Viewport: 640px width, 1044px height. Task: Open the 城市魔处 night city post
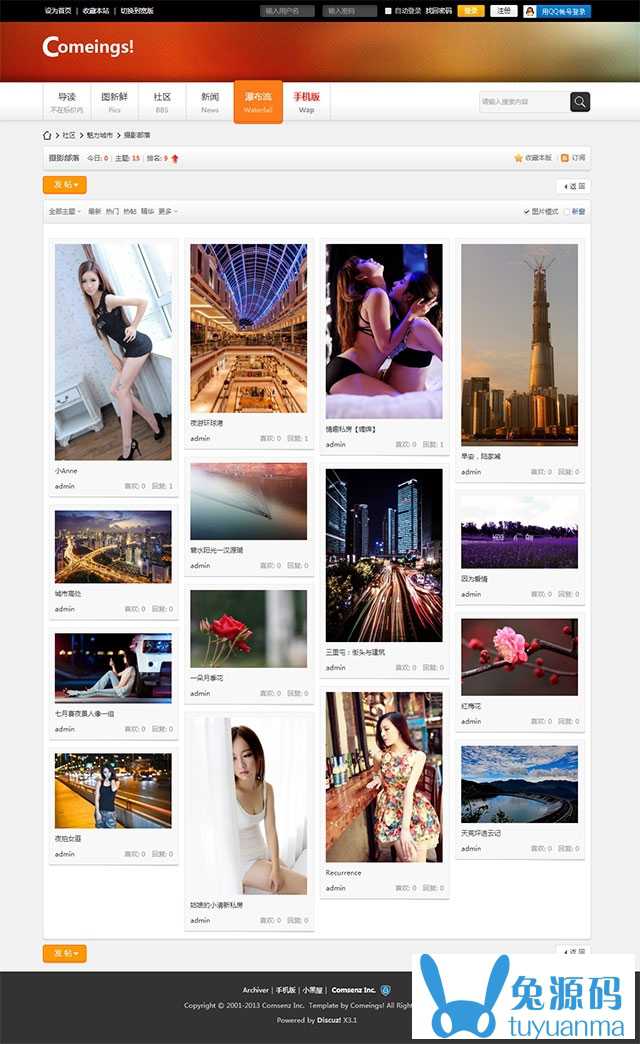pyautogui.click(x=113, y=546)
